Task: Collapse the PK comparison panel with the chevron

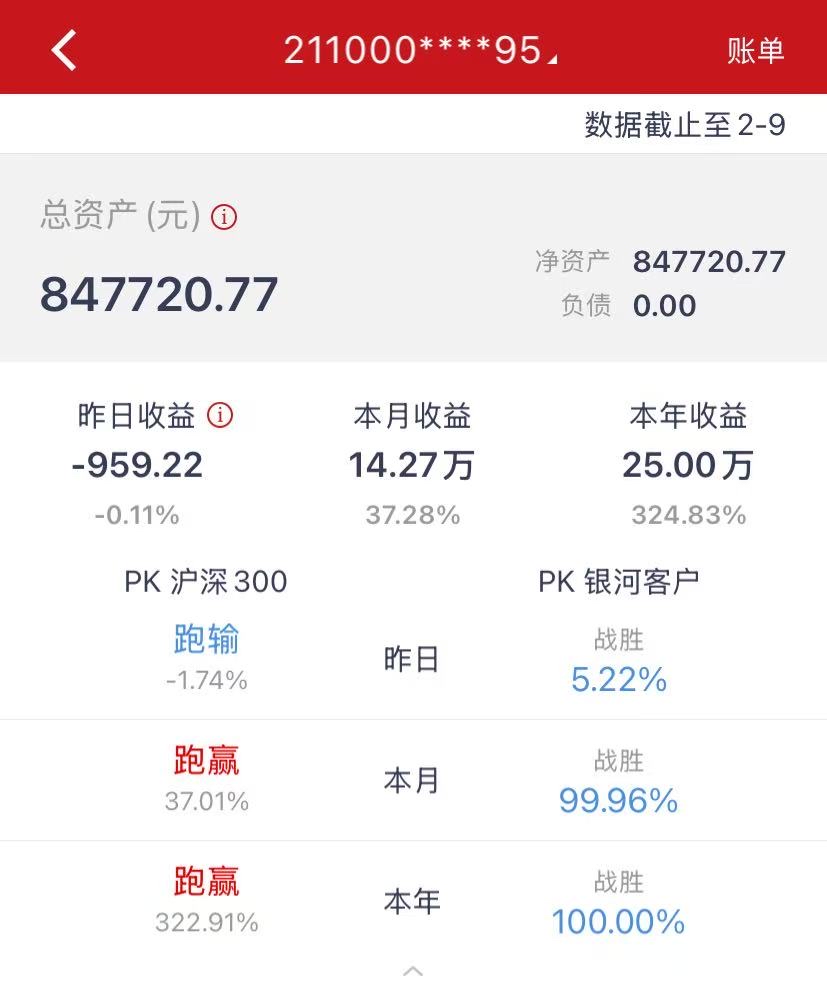Action: click(x=413, y=971)
